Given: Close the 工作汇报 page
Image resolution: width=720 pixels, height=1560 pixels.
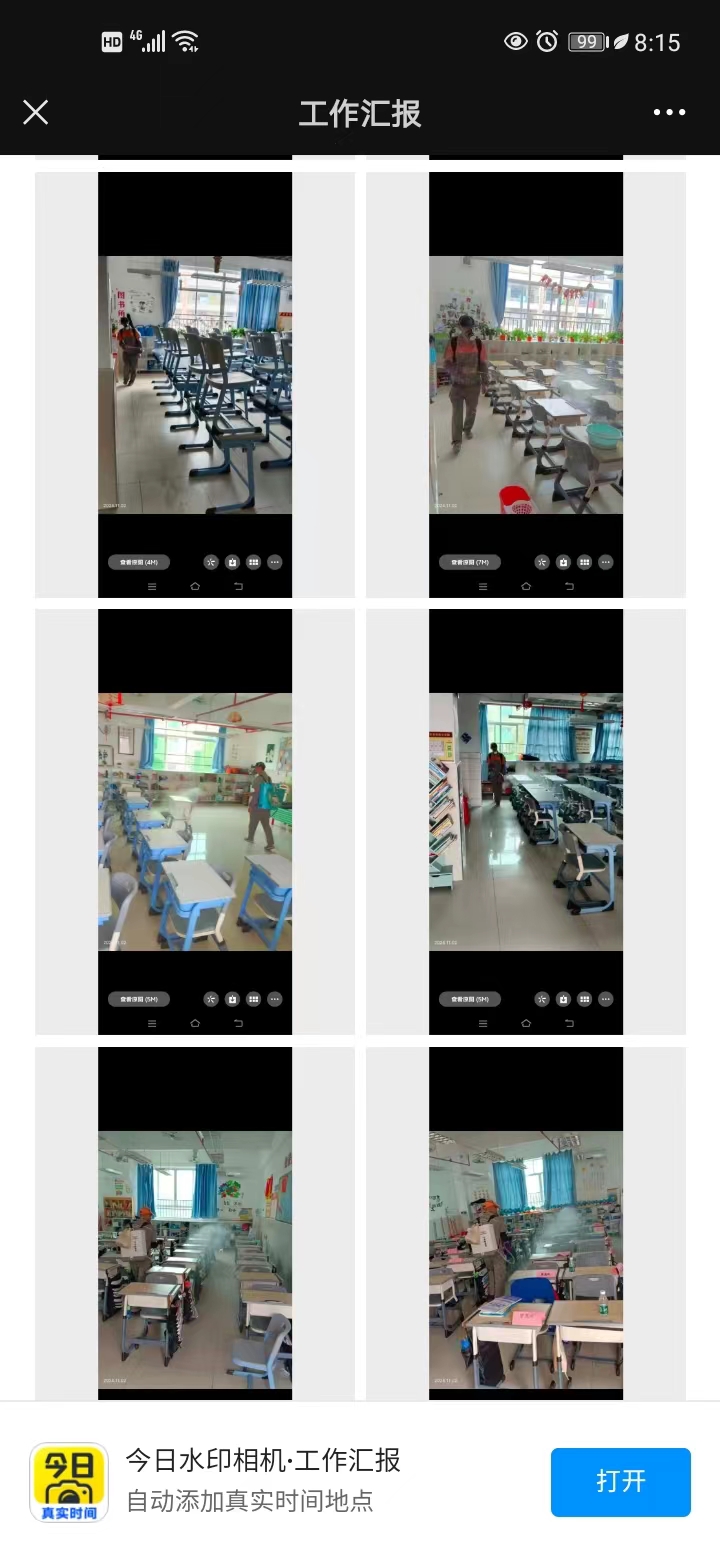Looking at the screenshot, I should click(x=36, y=112).
